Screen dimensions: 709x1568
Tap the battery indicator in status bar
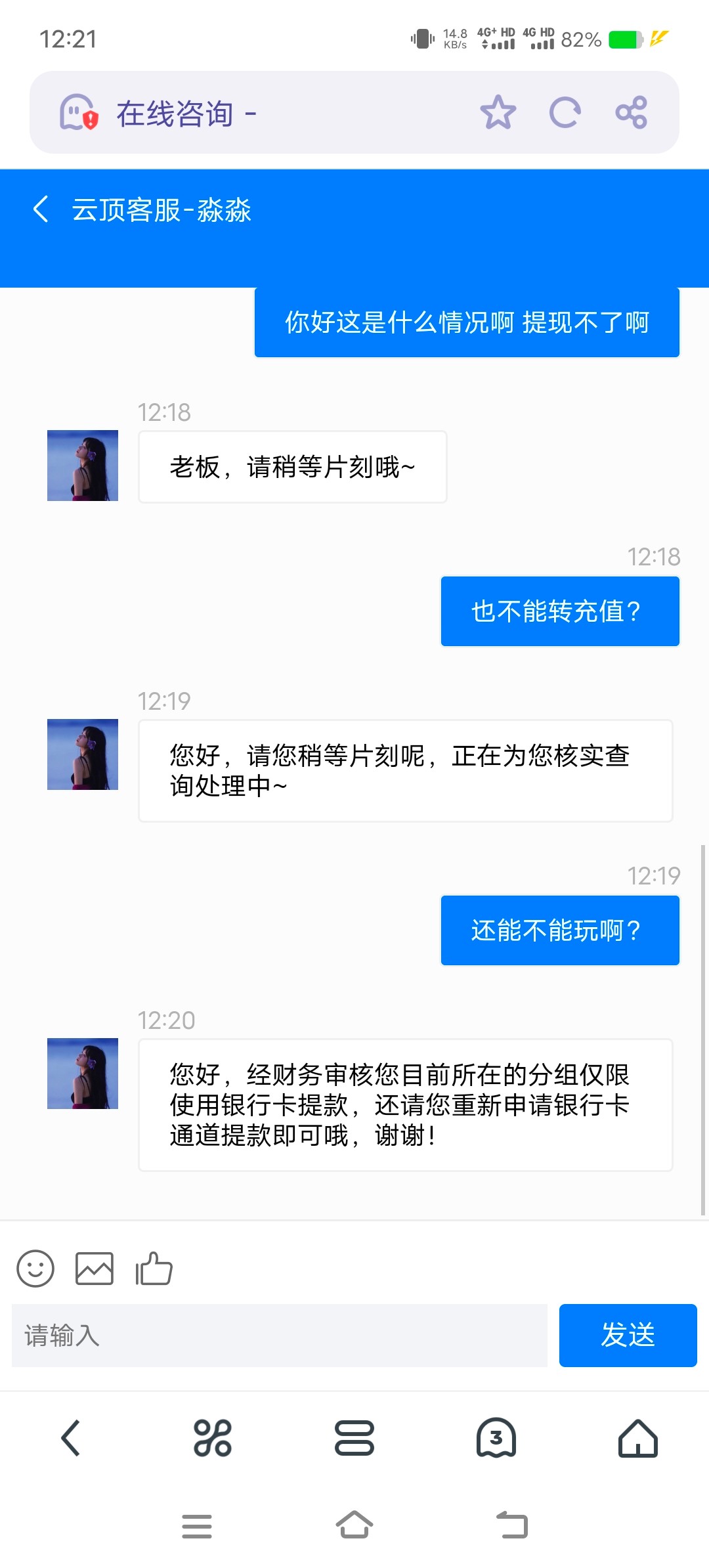[x=624, y=39]
